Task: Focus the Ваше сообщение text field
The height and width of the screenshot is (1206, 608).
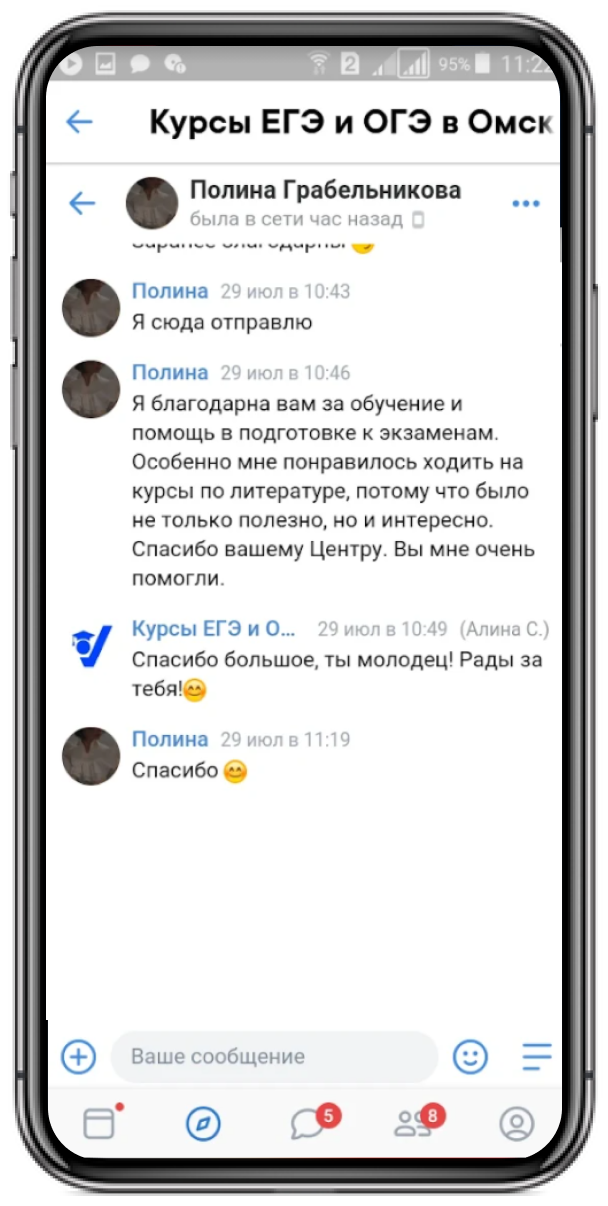Action: point(274,1057)
